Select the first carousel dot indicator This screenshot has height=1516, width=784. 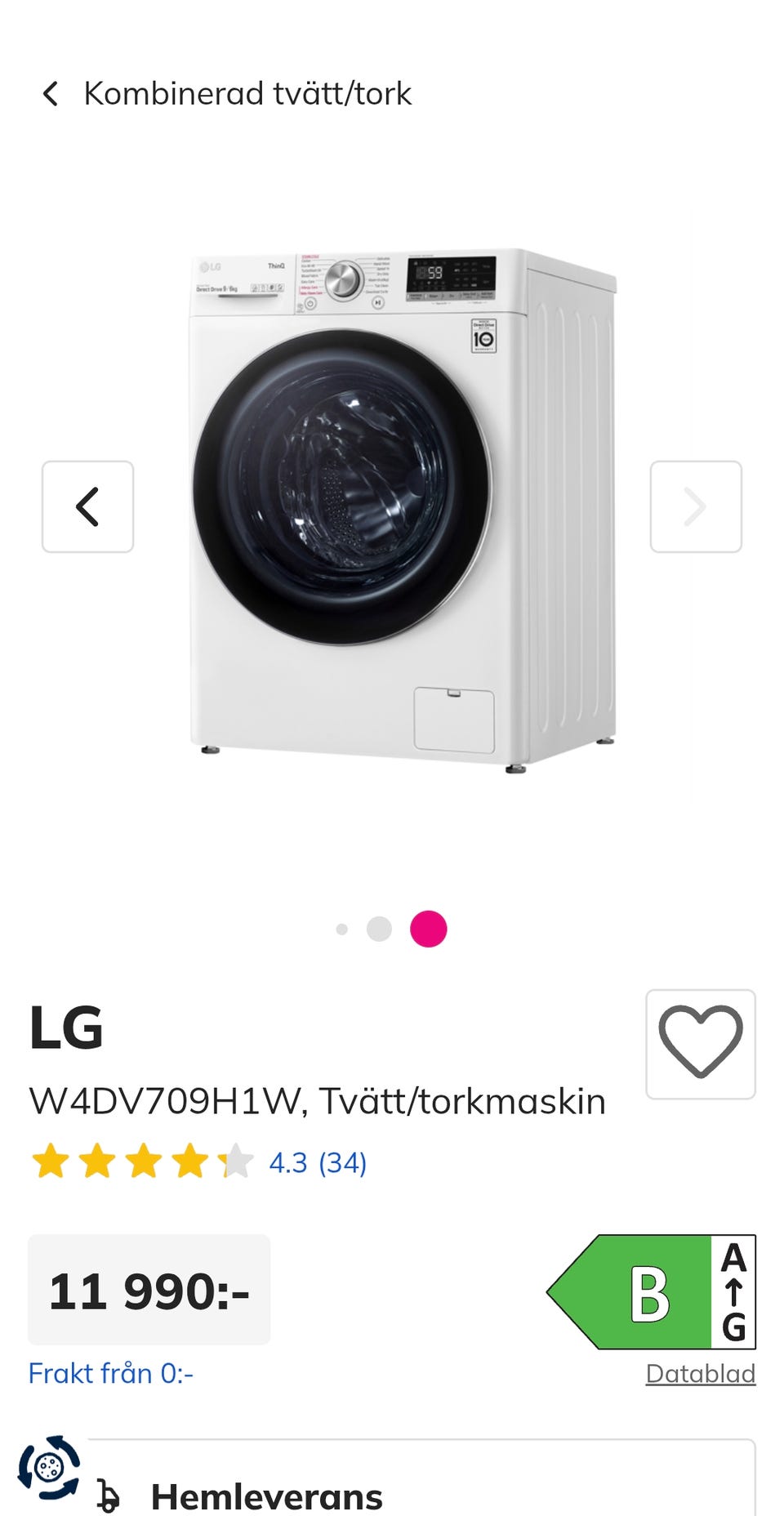coord(342,927)
